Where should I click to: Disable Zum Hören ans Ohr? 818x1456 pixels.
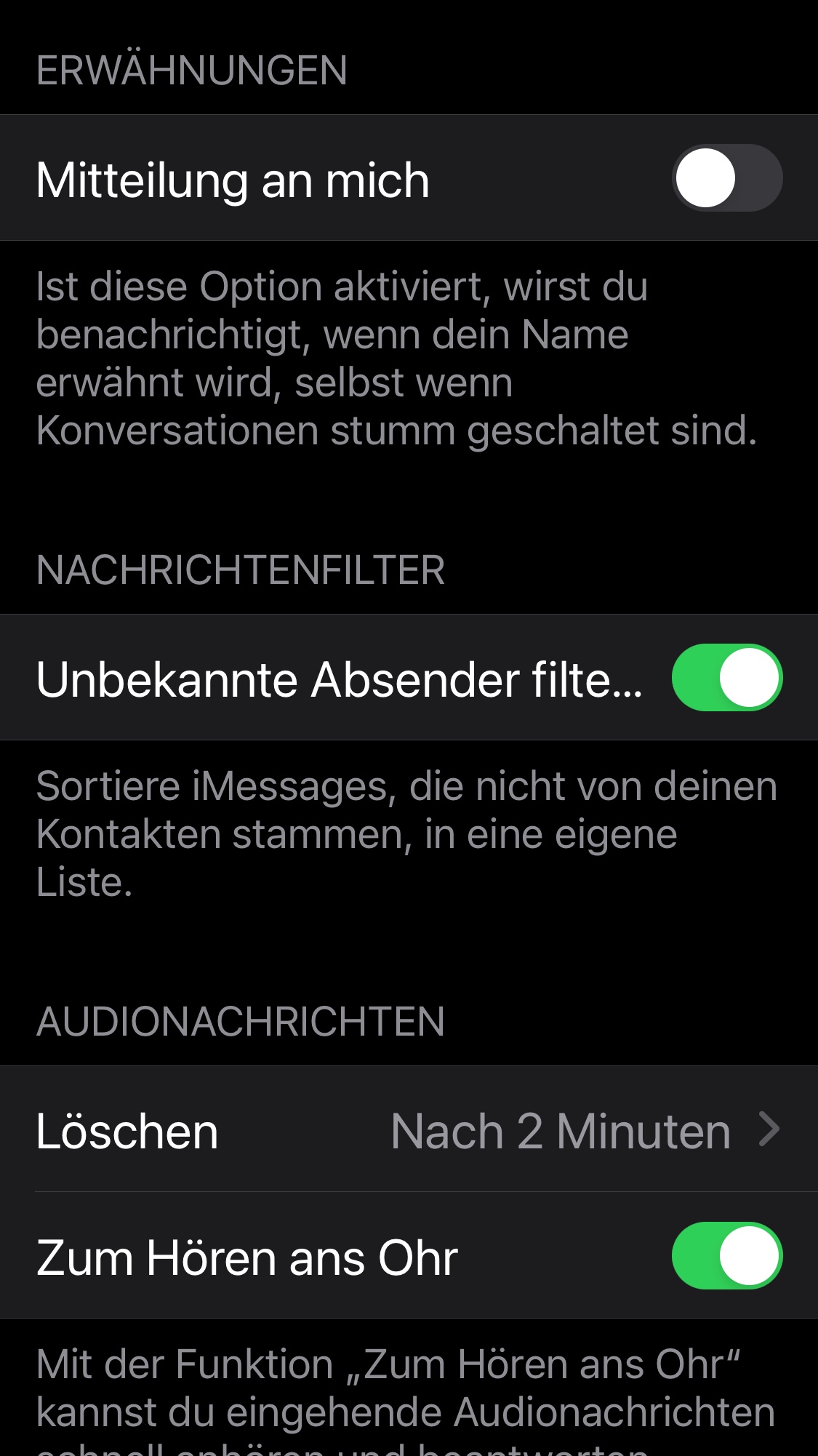coord(726,1256)
